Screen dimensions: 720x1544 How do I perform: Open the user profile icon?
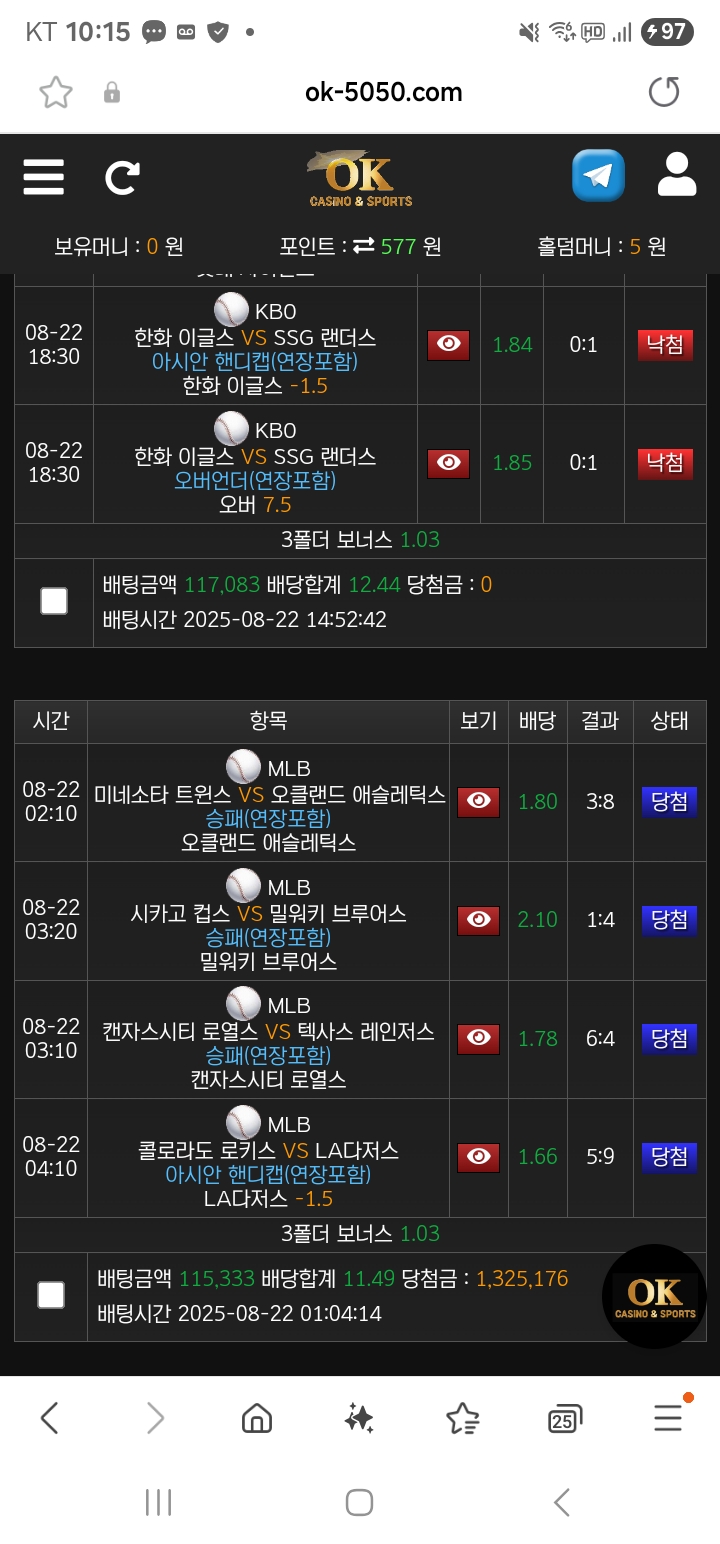click(677, 175)
